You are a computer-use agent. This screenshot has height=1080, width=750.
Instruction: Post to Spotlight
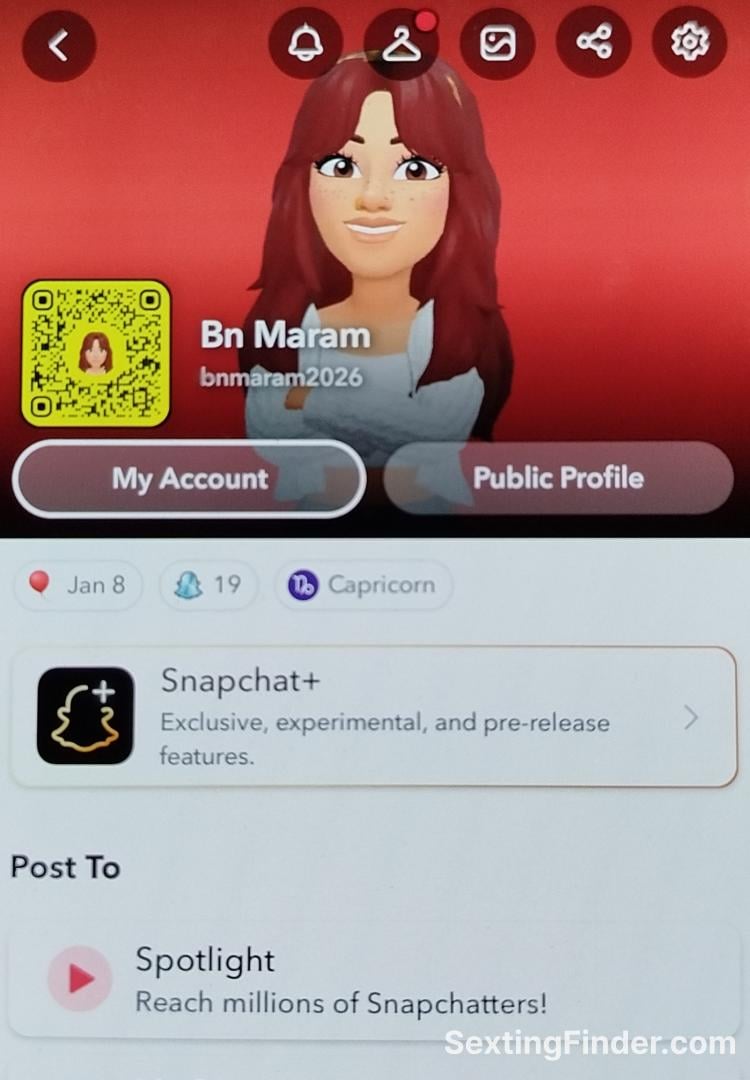373,978
